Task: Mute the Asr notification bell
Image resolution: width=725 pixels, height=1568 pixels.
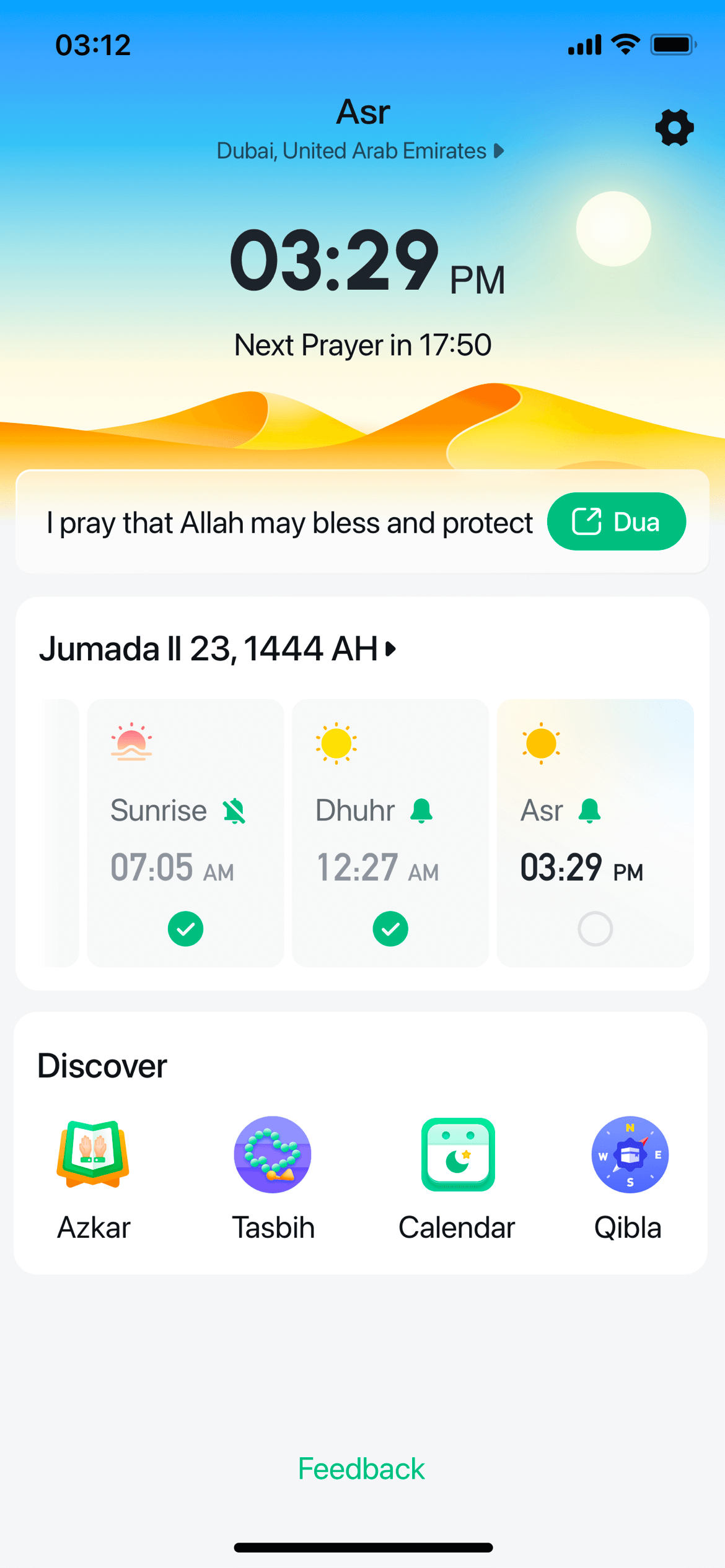Action: [589, 811]
